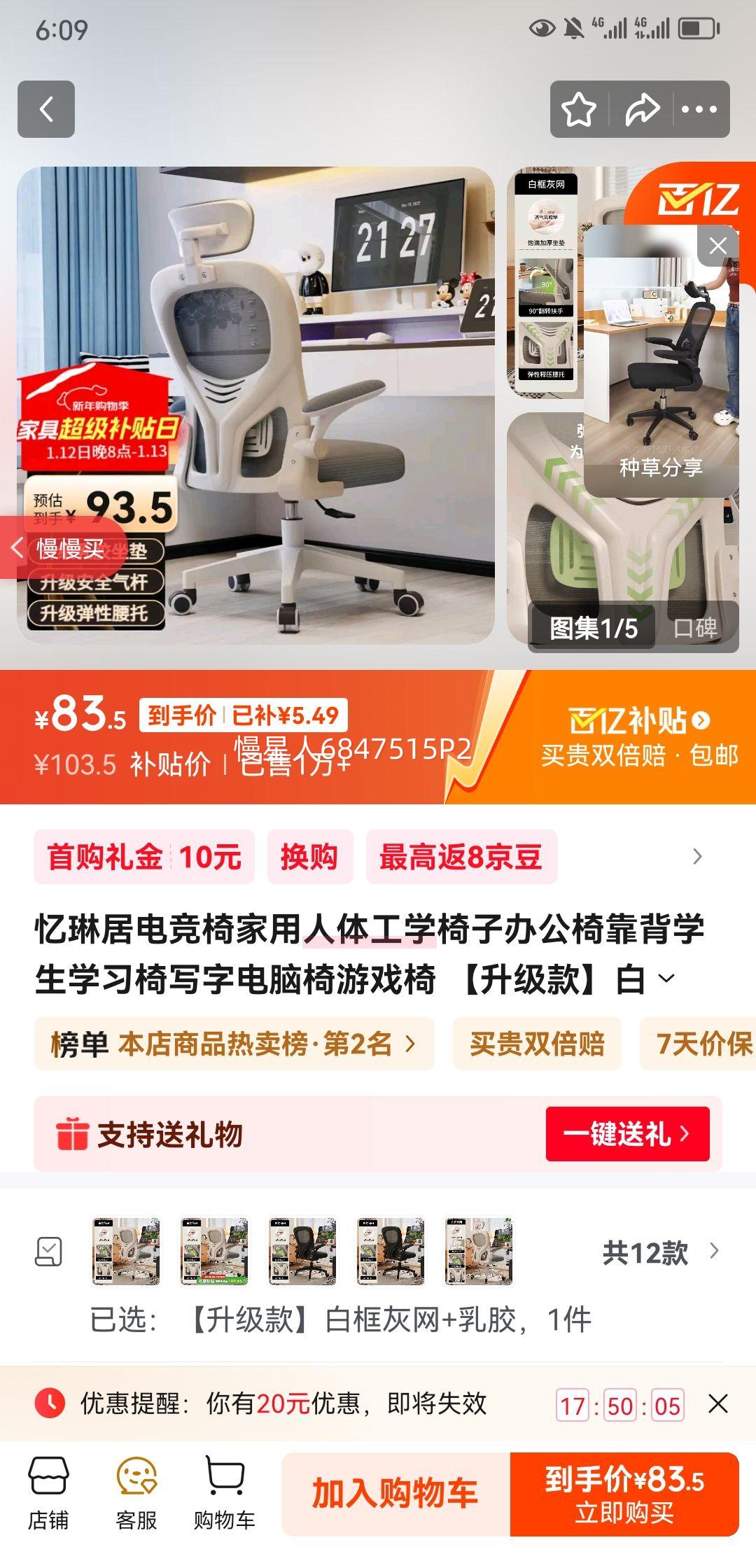The width and height of the screenshot is (756, 1568).
Task: Open the share icon in the top bar
Action: pos(643,108)
